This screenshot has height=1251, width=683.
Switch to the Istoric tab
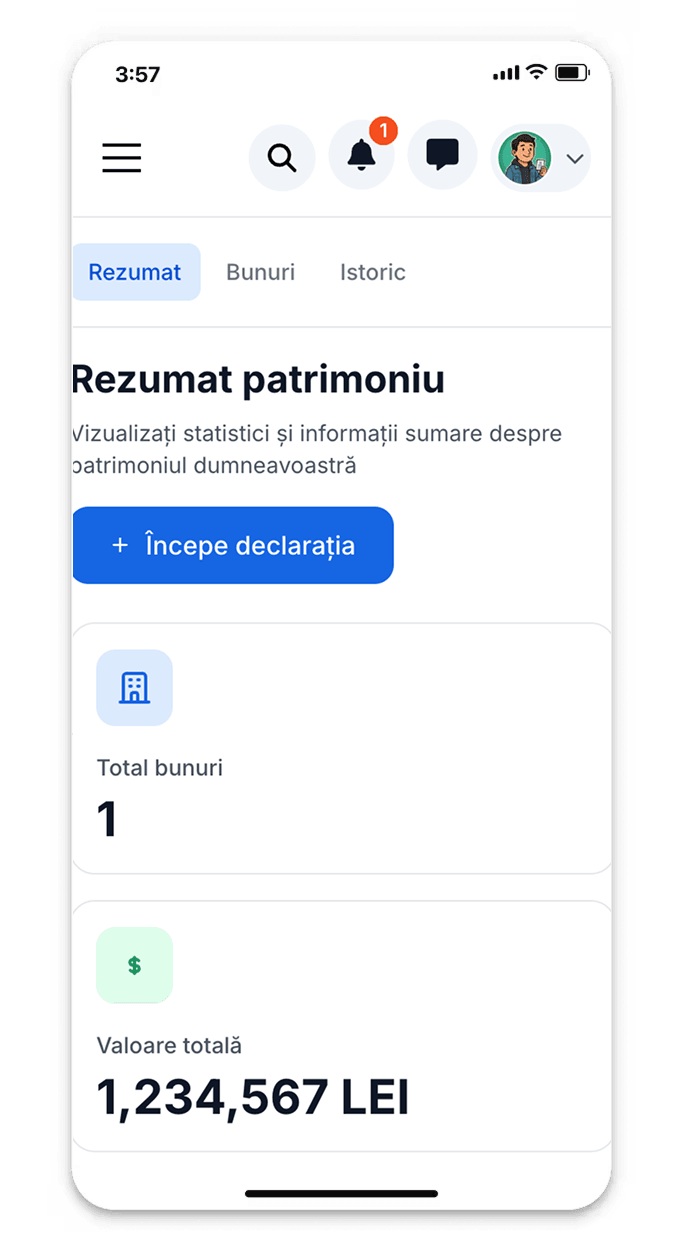tap(372, 272)
